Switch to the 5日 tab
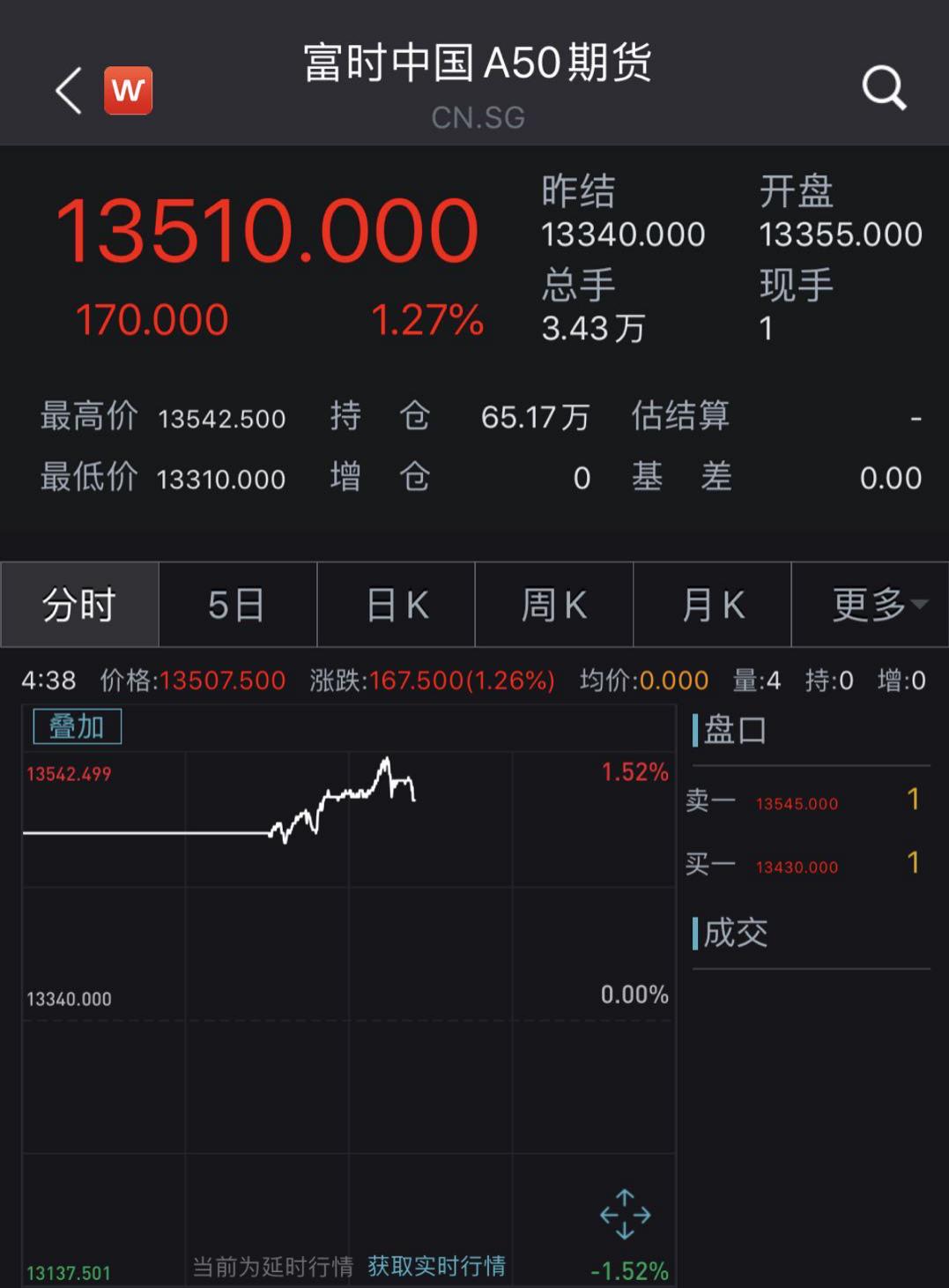 coord(237,605)
